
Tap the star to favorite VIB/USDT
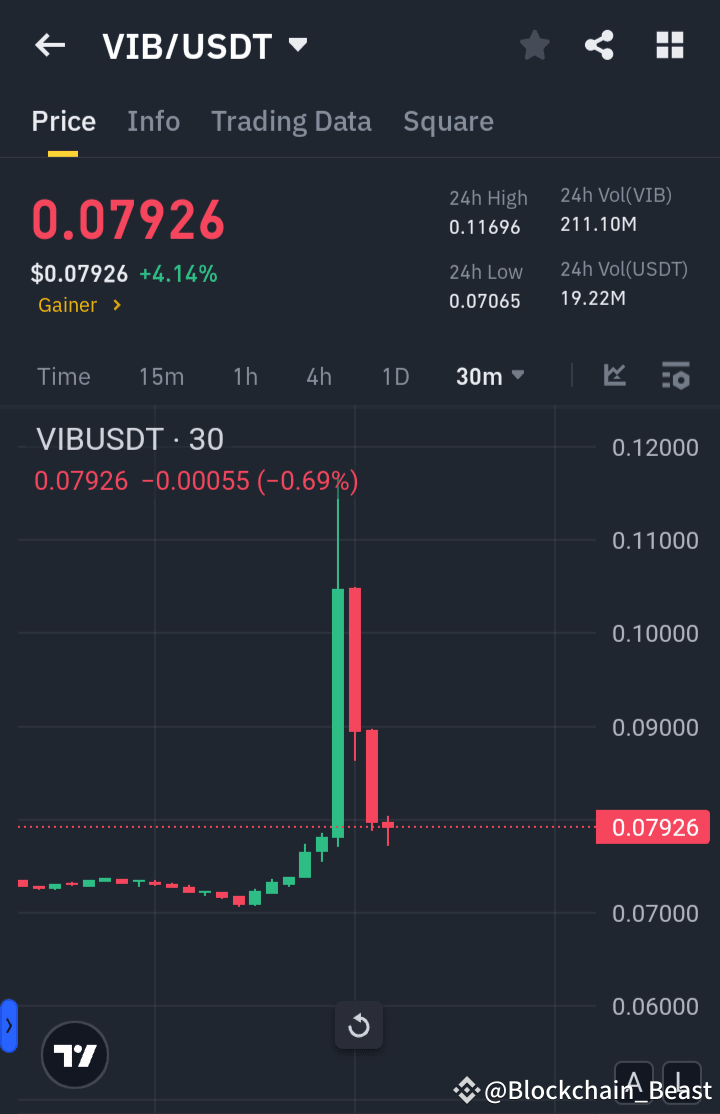(534, 44)
